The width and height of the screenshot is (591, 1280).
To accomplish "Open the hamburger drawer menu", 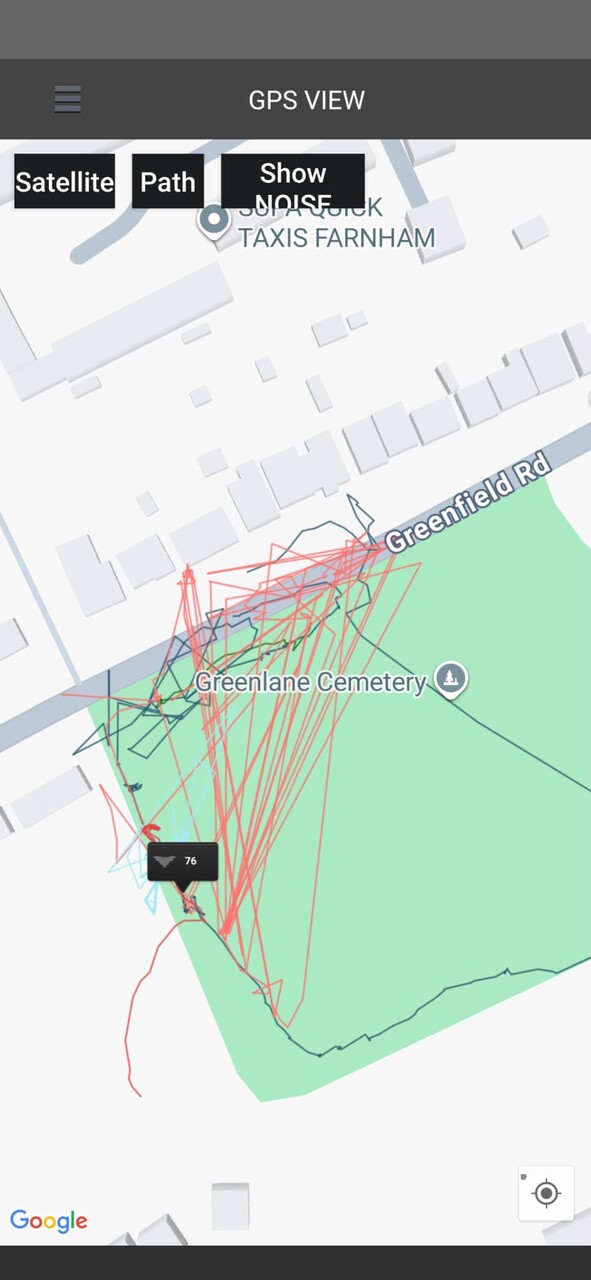I will [x=67, y=99].
